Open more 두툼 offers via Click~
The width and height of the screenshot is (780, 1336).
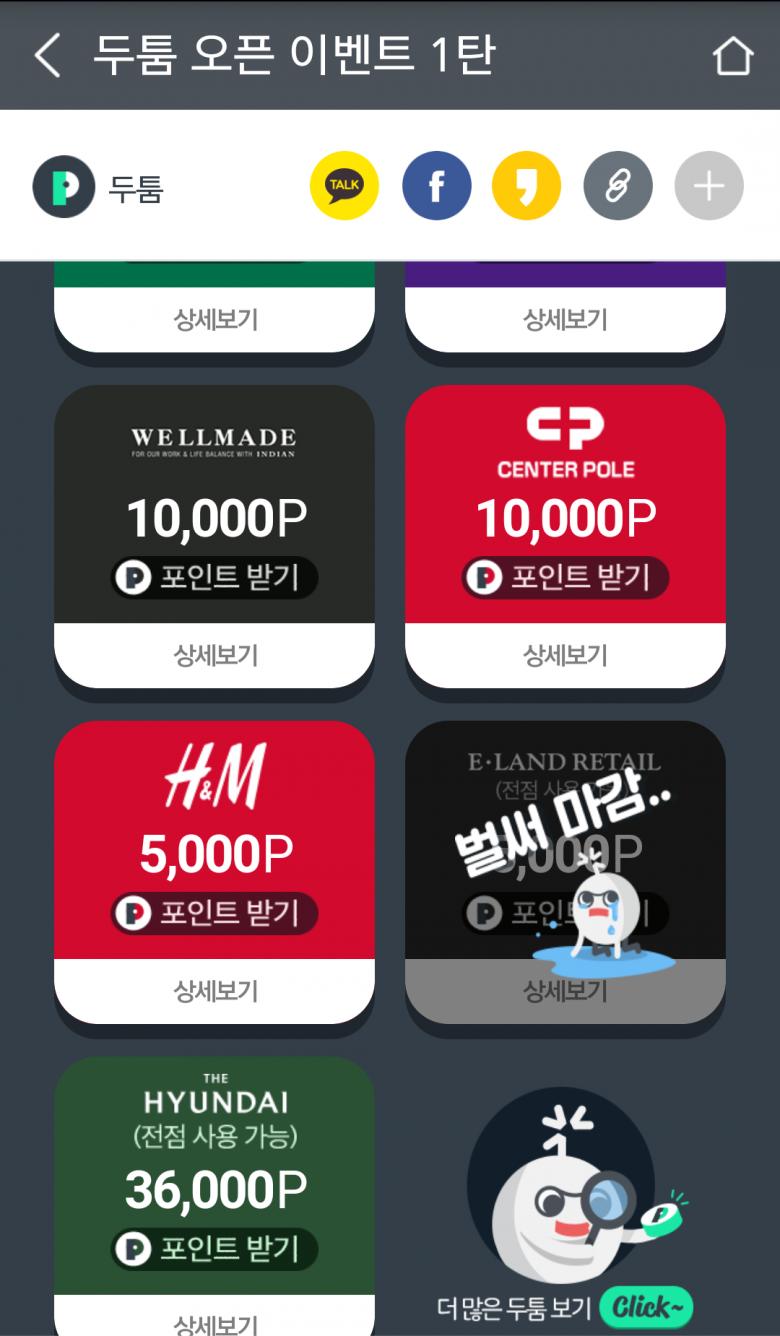pos(646,1306)
